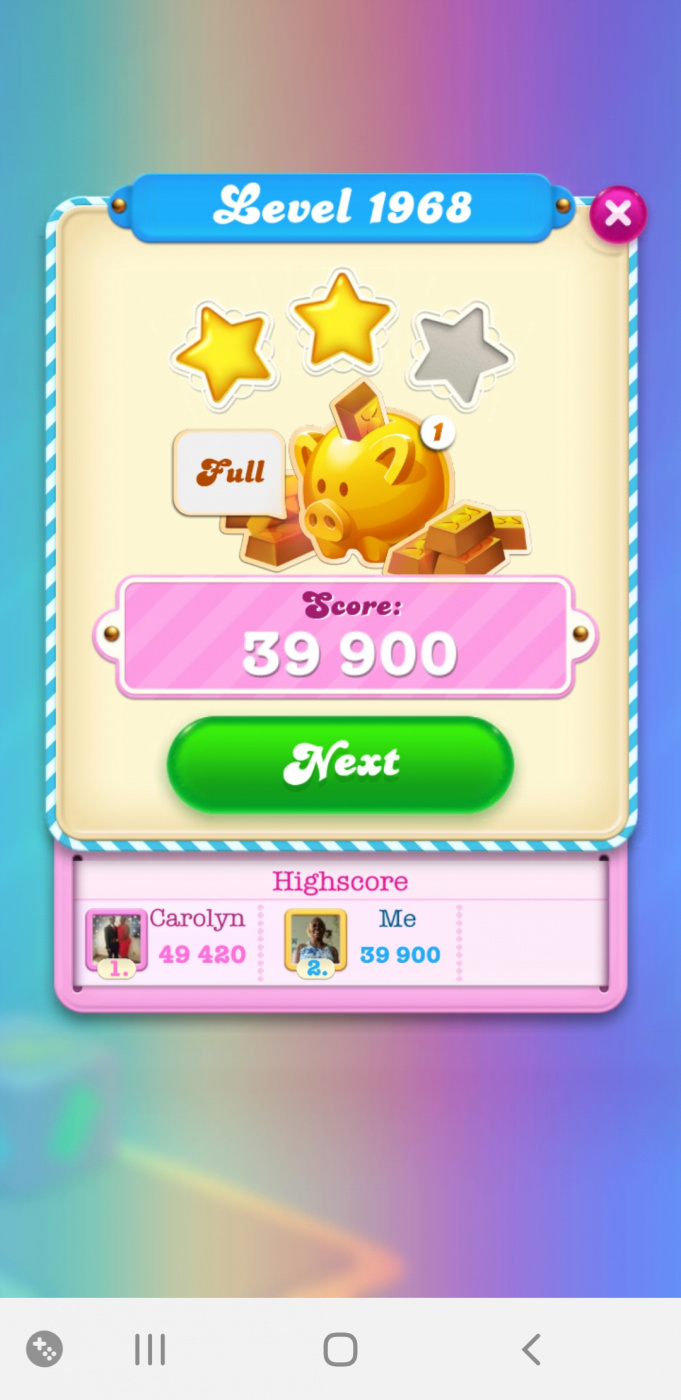Viewport: 681px width, 1400px height.
Task: Open my own highscore entry
Action: [367, 940]
